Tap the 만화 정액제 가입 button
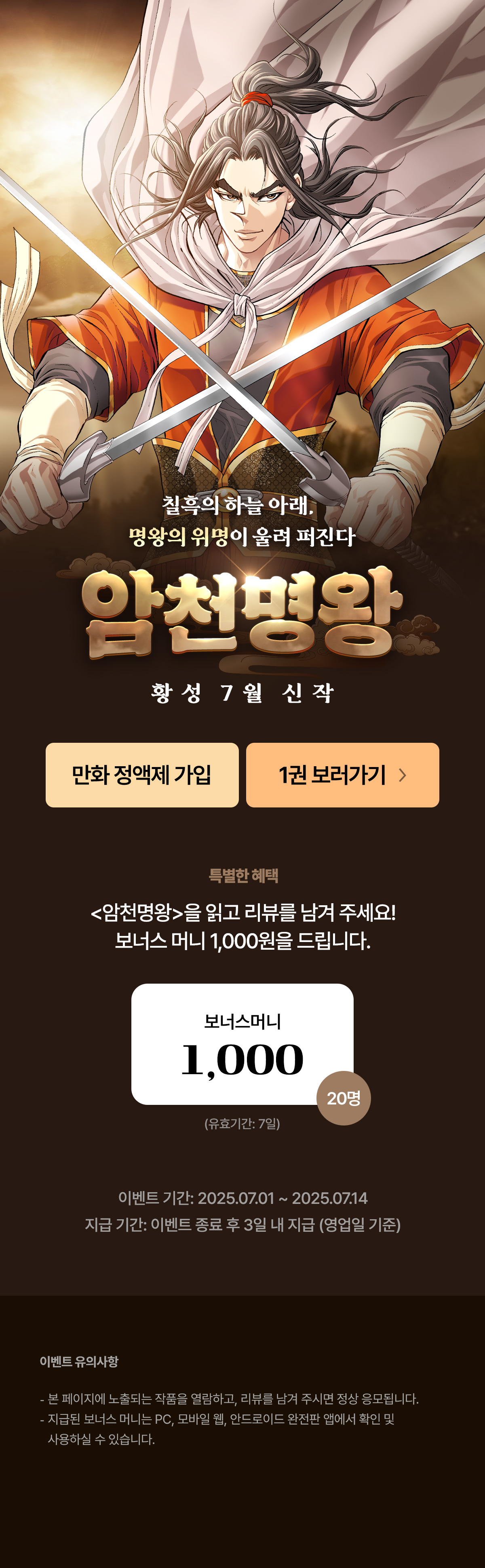 tap(142, 774)
